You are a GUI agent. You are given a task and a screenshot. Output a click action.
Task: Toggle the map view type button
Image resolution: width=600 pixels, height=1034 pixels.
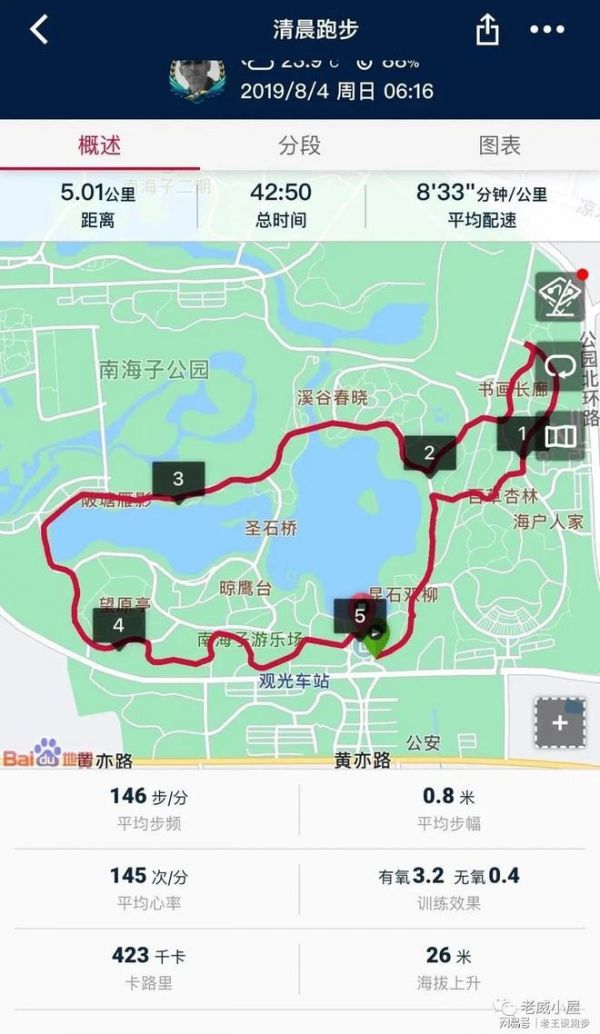pyautogui.click(x=560, y=436)
